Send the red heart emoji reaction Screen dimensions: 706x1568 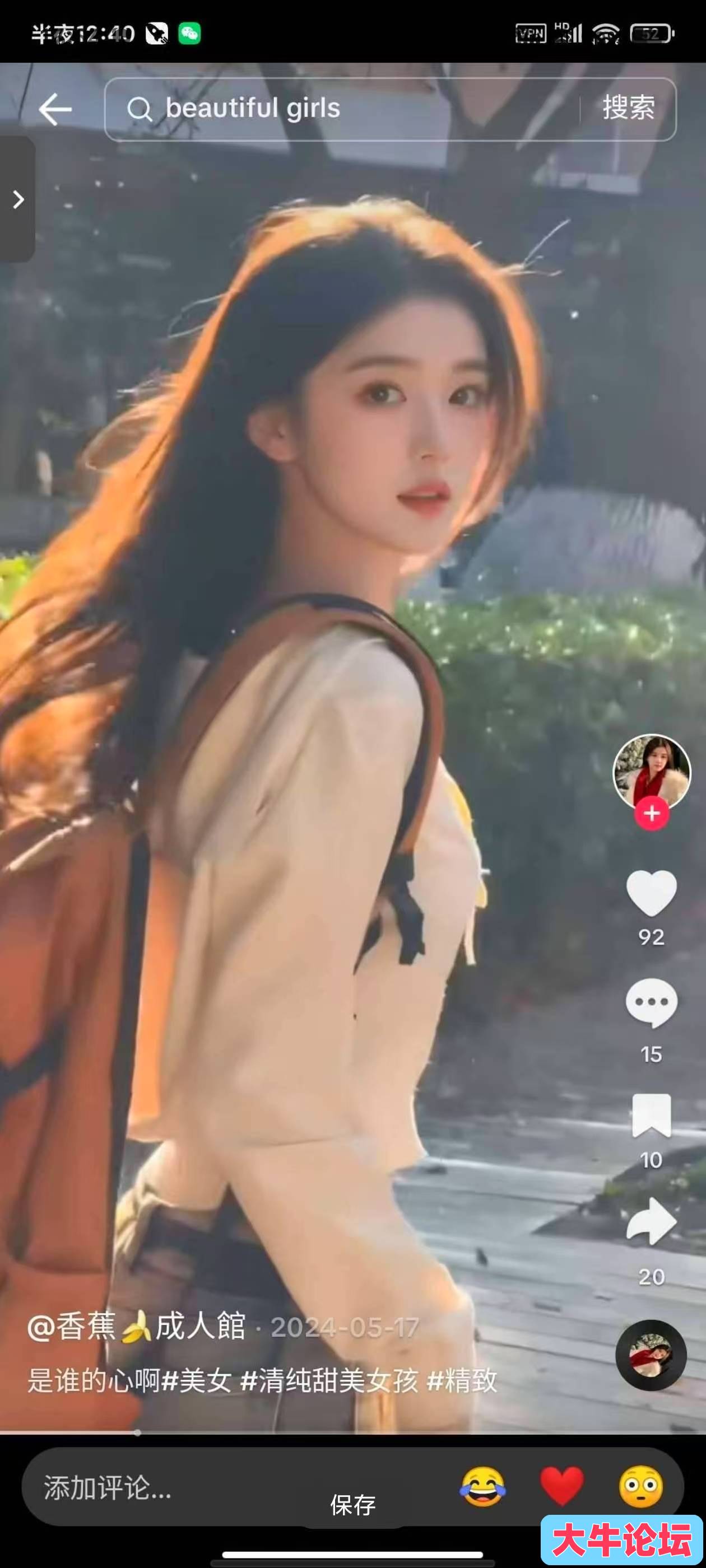[x=561, y=1487]
